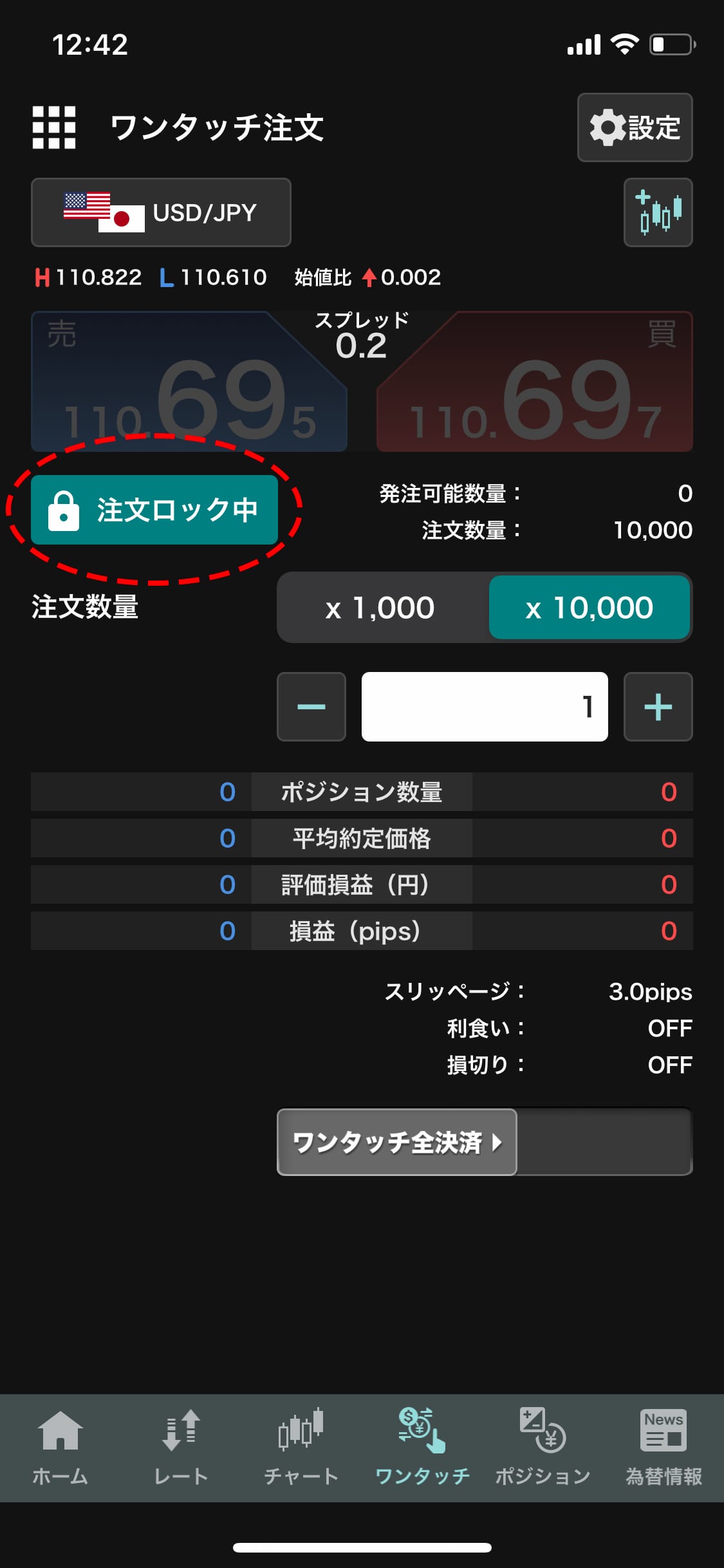The height and width of the screenshot is (1568, 724).
Task: Increase order quantity with plus button
Action: pos(658,707)
